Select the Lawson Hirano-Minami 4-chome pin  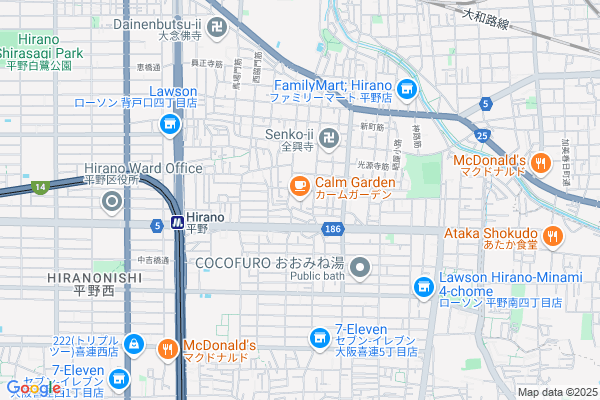coord(424,288)
